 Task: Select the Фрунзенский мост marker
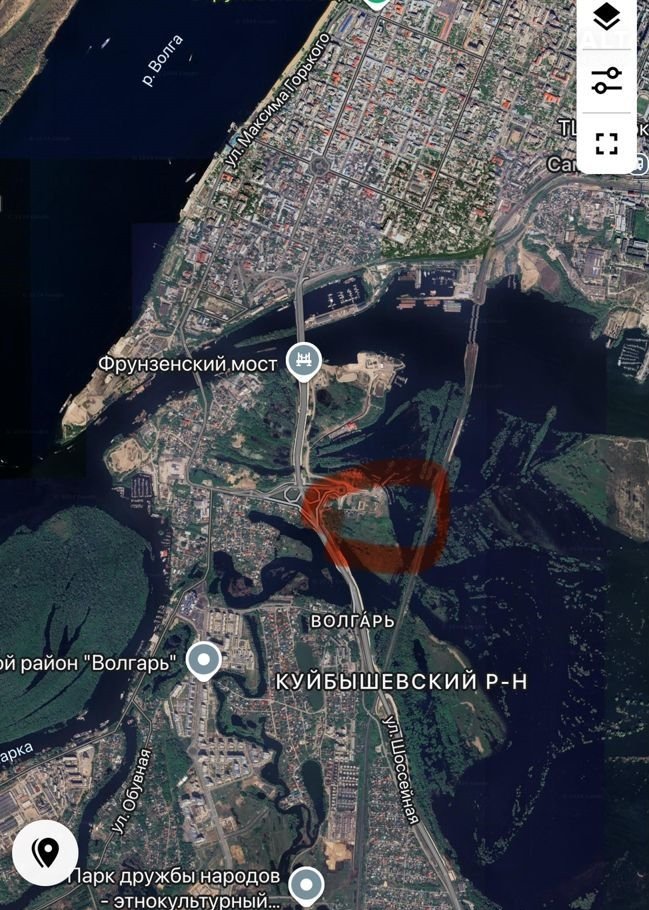pyautogui.click(x=303, y=360)
